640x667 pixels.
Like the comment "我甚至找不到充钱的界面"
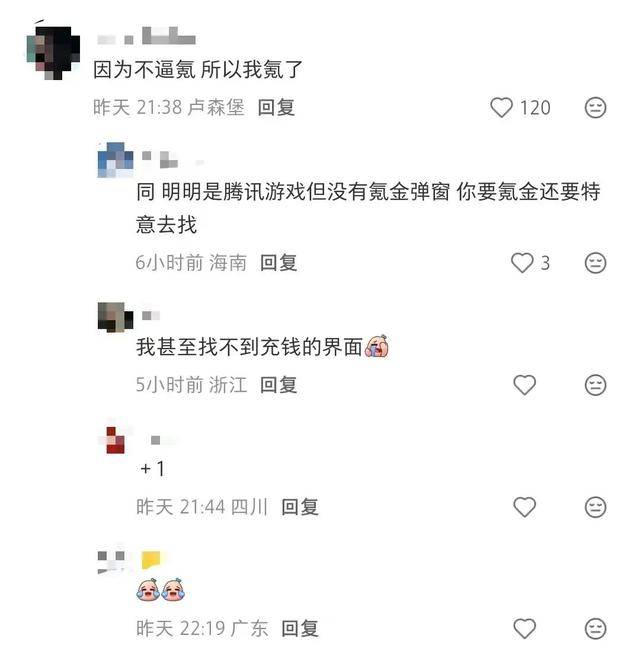click(524, 385)
